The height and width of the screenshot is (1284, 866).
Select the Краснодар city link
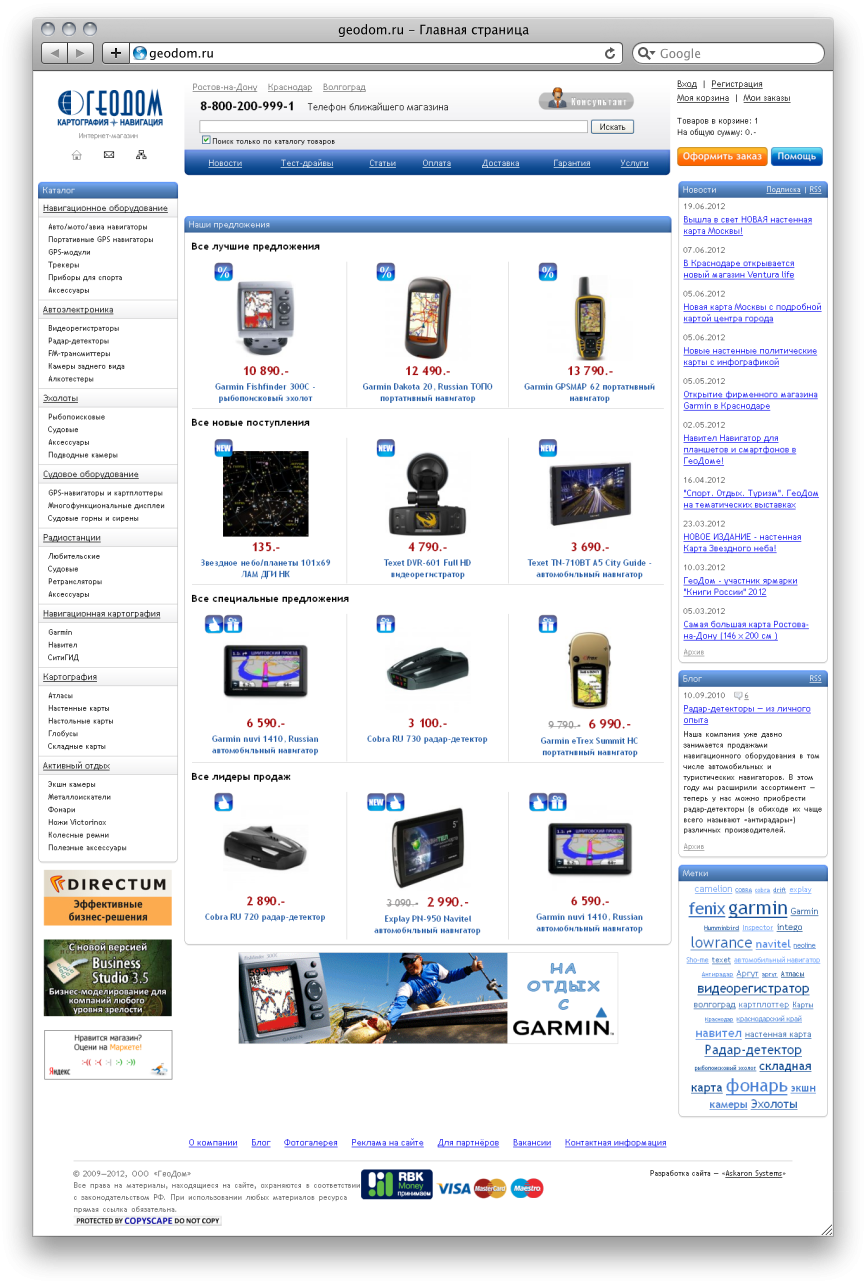tap(290, 87)
